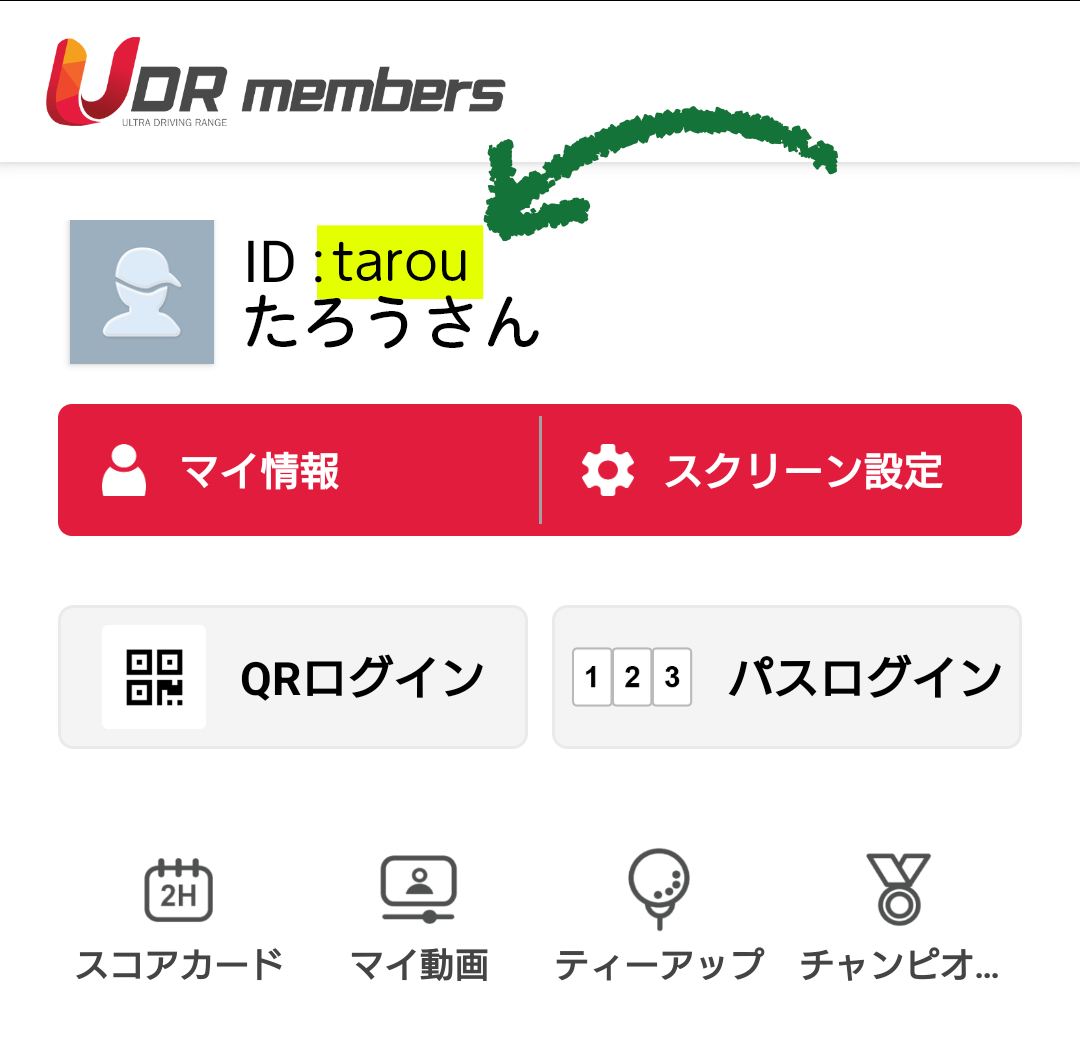Select QRログイン option

point(292,677)
